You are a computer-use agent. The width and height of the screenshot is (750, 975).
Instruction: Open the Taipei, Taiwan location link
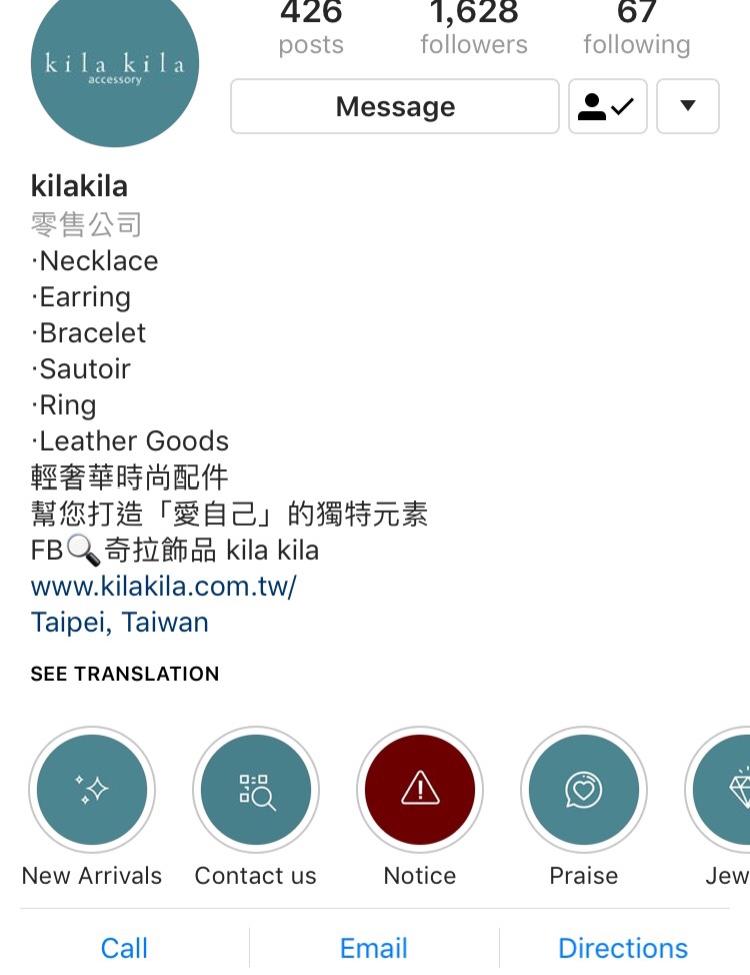point(120,622)
